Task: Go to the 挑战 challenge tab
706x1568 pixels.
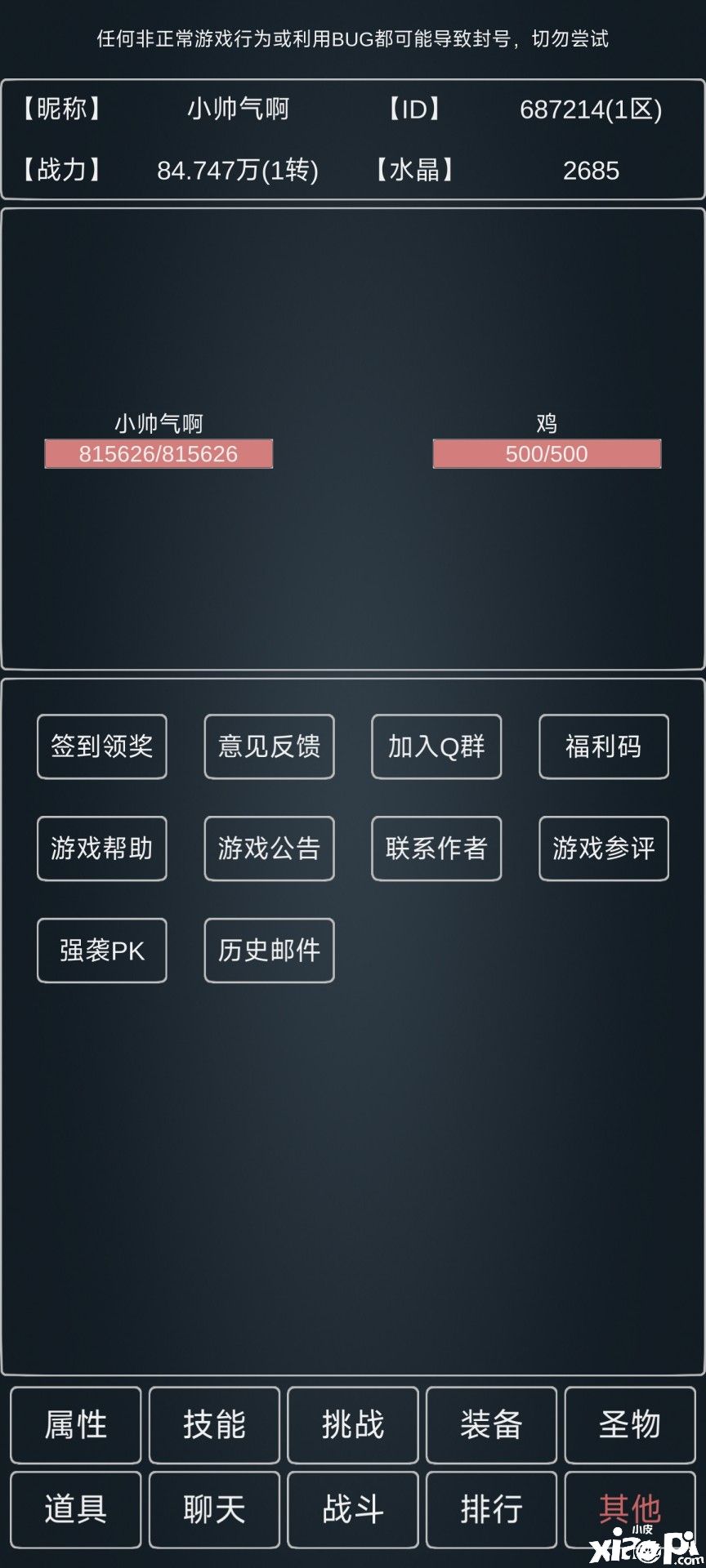Action: pos(353,1425)
